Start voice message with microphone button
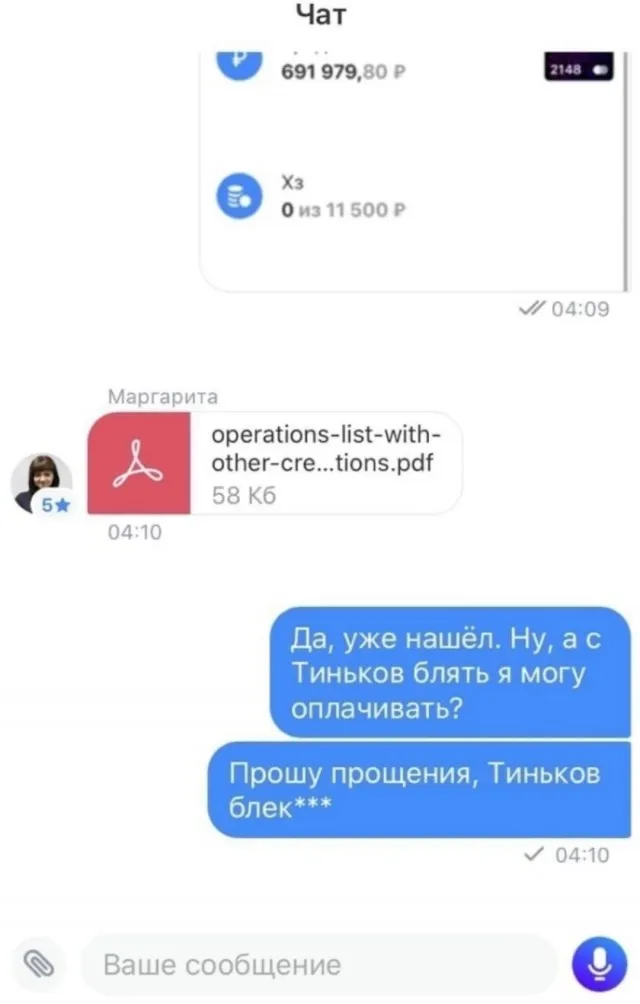 pos(598,964)
